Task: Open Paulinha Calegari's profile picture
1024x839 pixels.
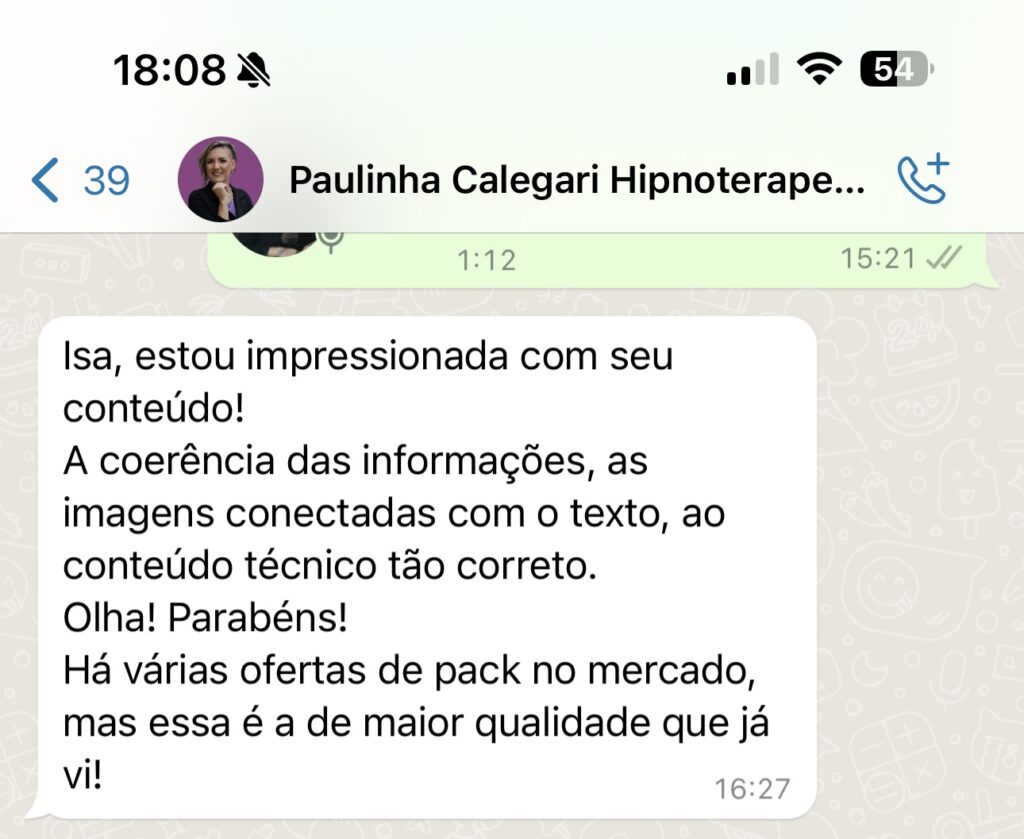Action: (x=220, y=180)
